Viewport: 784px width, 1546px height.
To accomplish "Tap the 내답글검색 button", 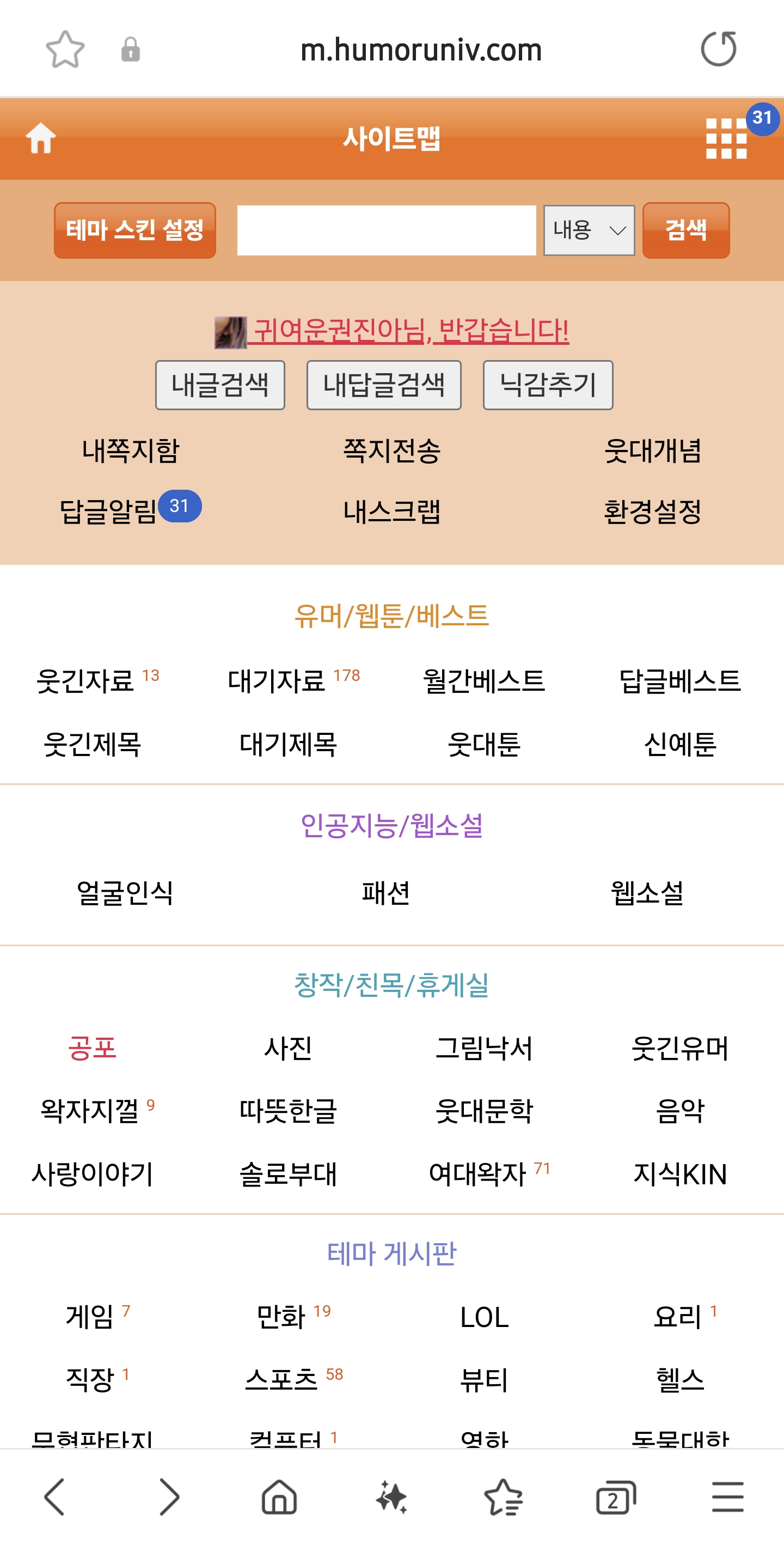I will pos(384,385).
